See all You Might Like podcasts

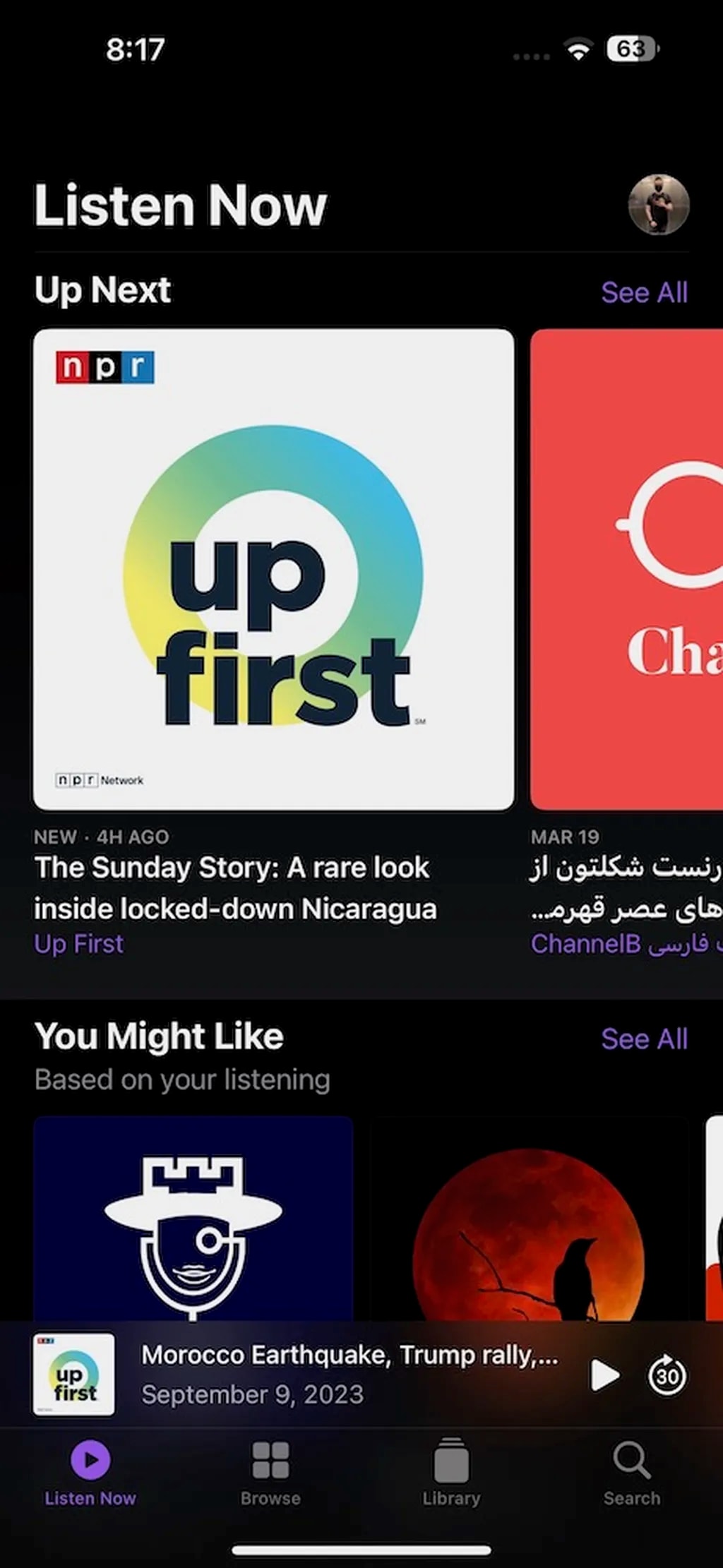[x=643, y=1039]
